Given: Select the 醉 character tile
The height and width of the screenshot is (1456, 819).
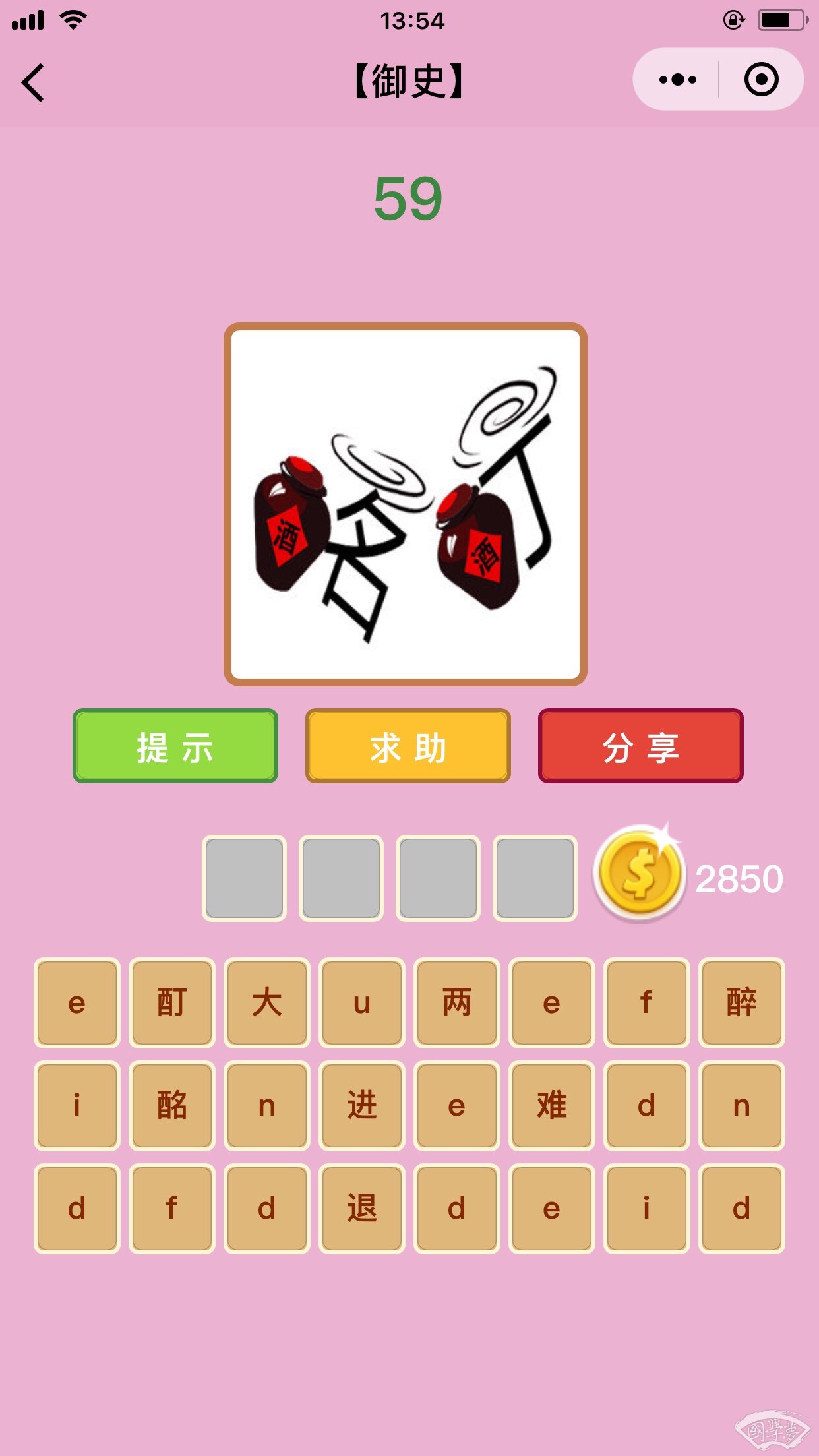Looking at the screenshot, I should (742, 1002).
